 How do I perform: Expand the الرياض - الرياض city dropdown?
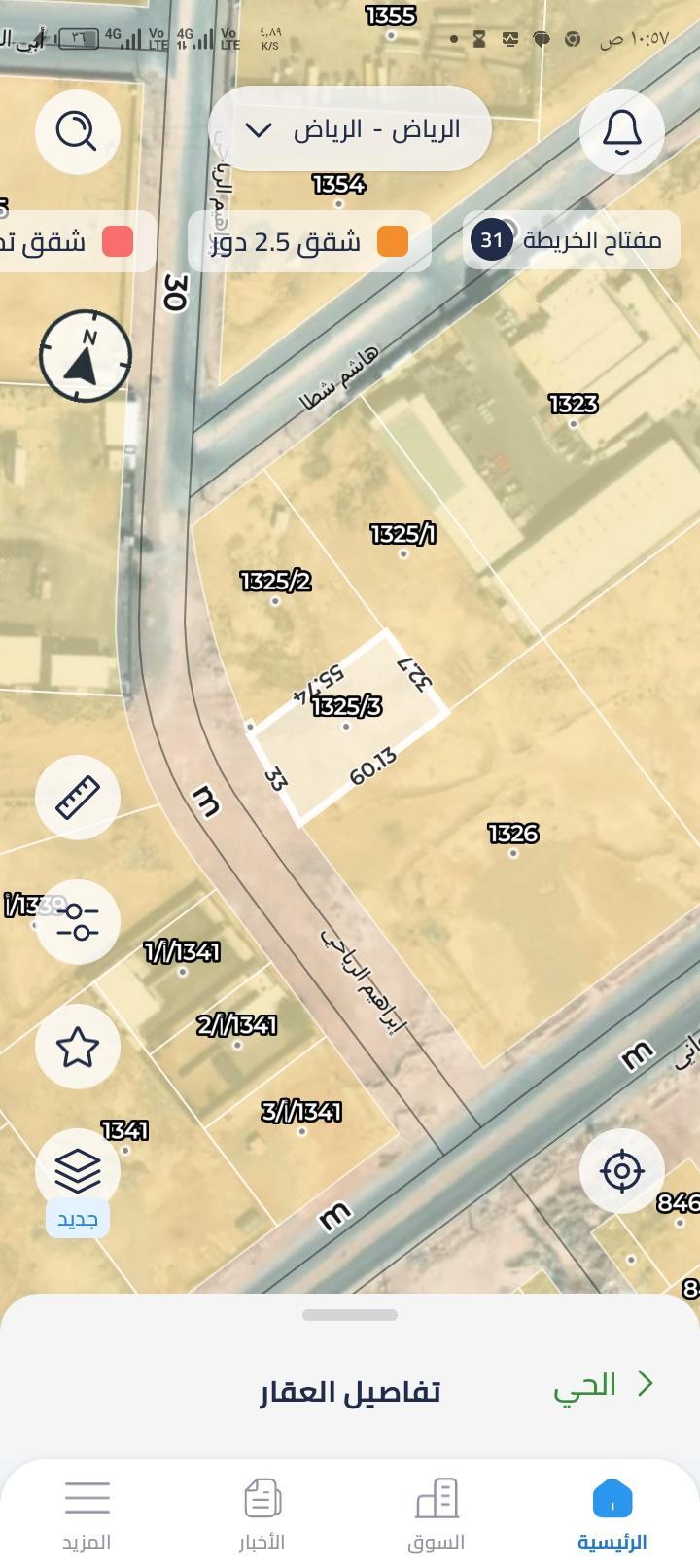(350, 129)
